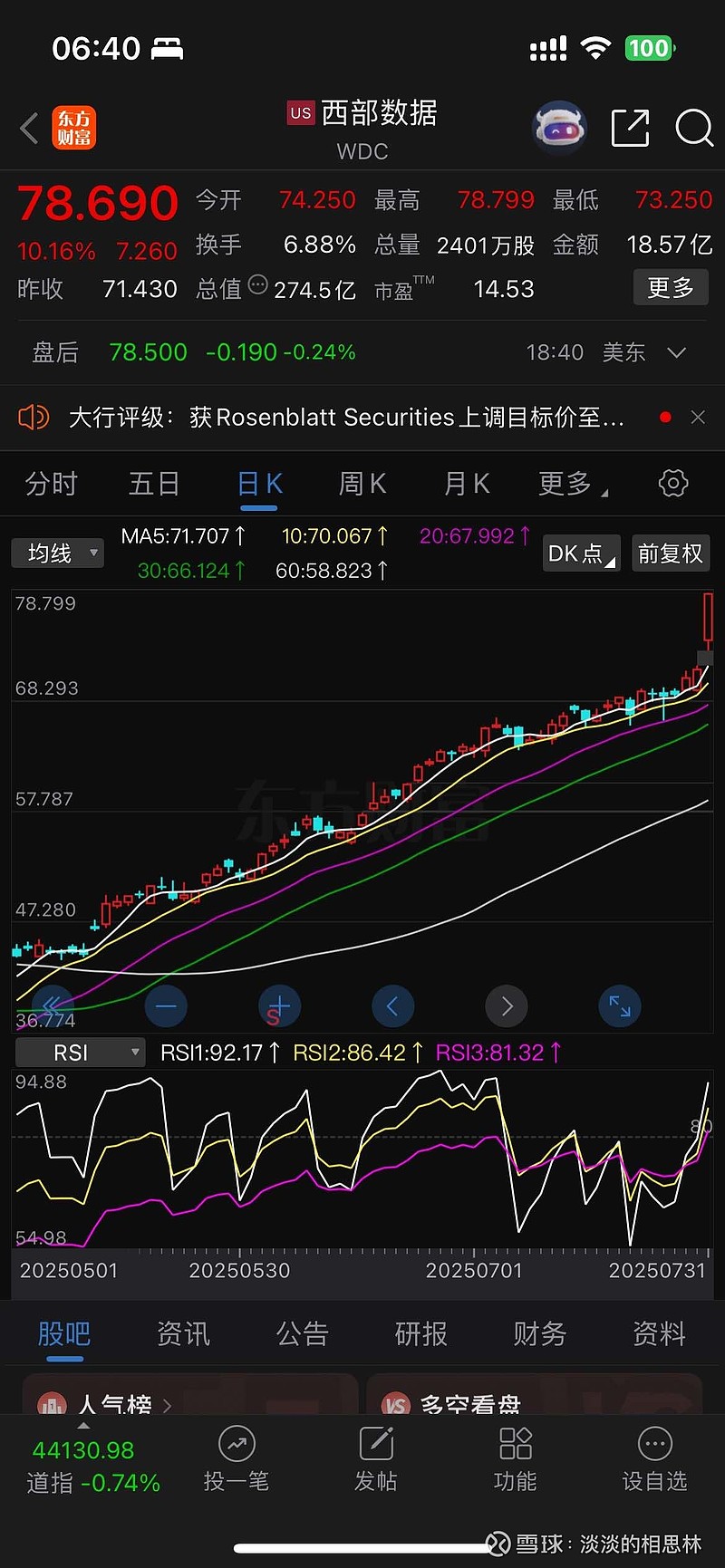725x1568 pixels.
Task: Dismiss the 大行评级 news banner
Action: pyautogui.click(x=697, y=418)
